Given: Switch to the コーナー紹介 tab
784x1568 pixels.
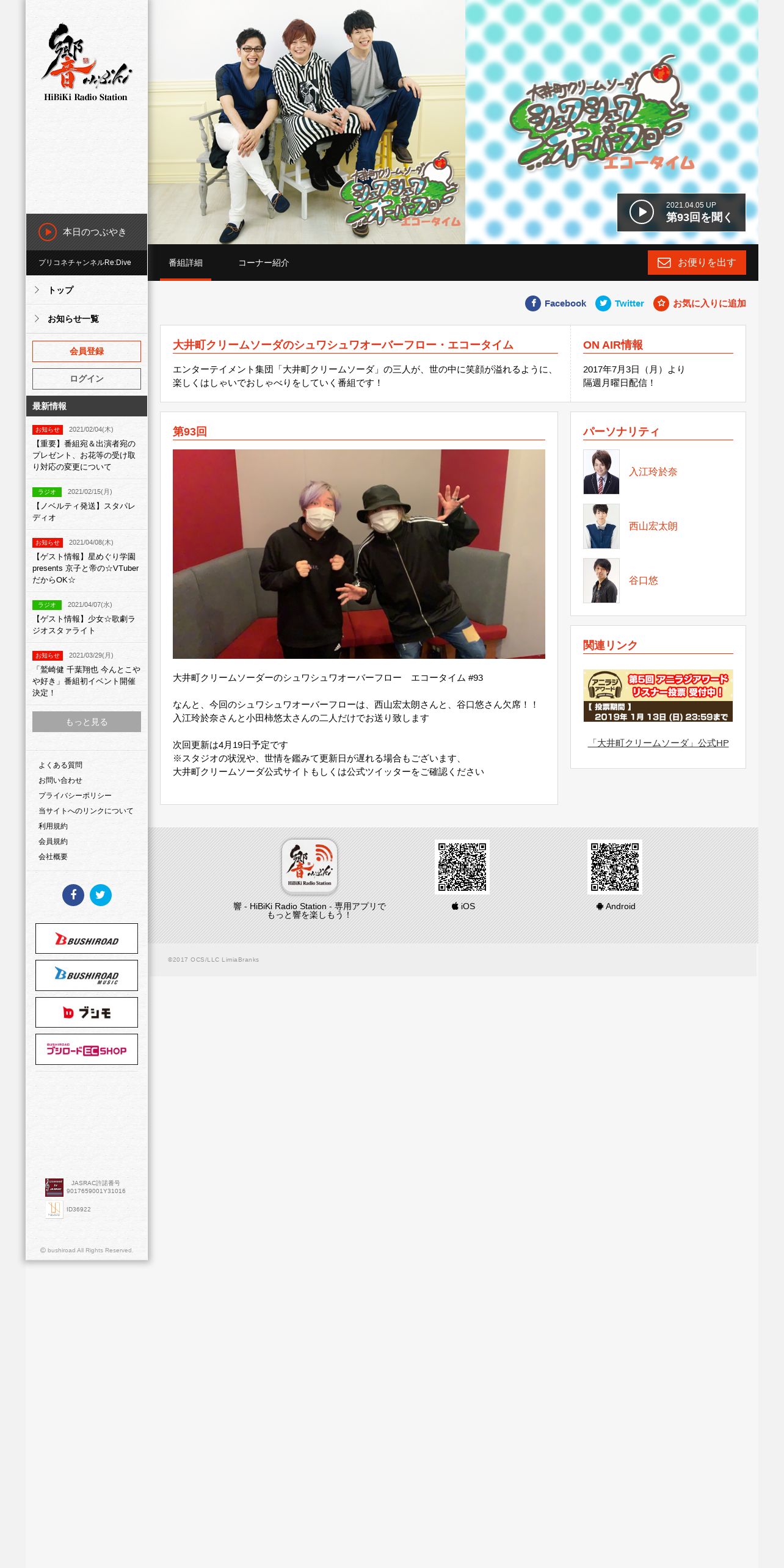Looking at the screenshot, I should tap(263, 263).
